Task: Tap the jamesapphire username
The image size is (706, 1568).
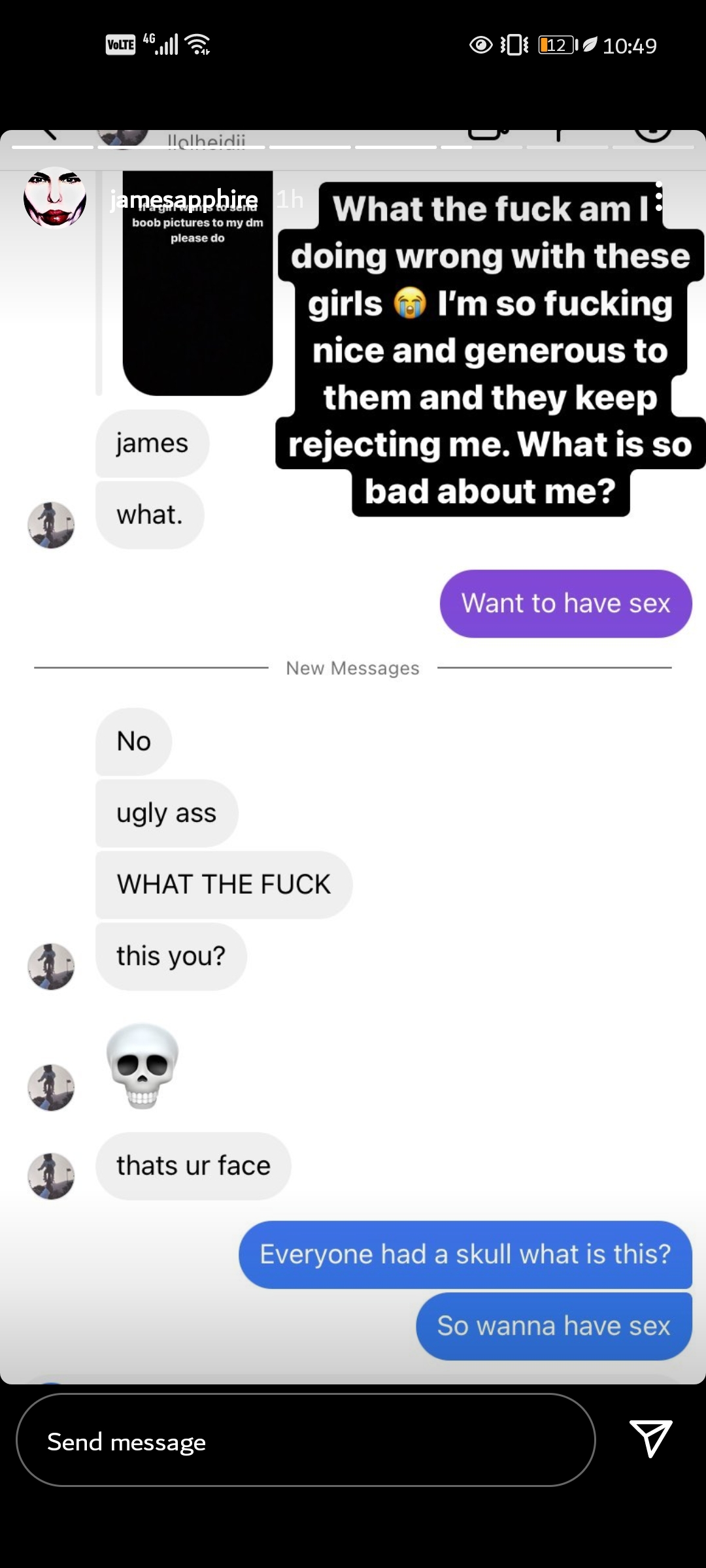Action: pyautogui.click(x=184, y=199)
